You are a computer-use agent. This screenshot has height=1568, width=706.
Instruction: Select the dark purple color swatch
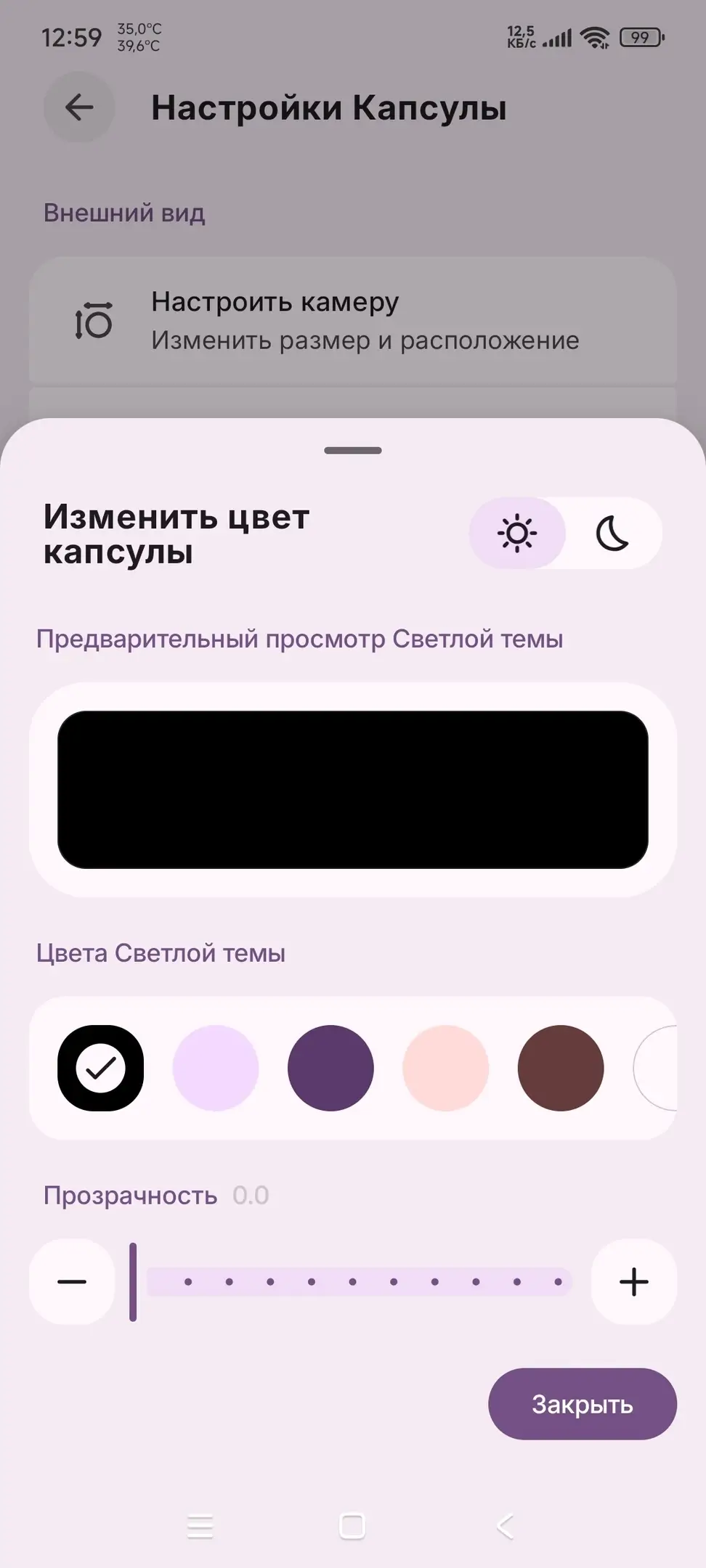330,1068
